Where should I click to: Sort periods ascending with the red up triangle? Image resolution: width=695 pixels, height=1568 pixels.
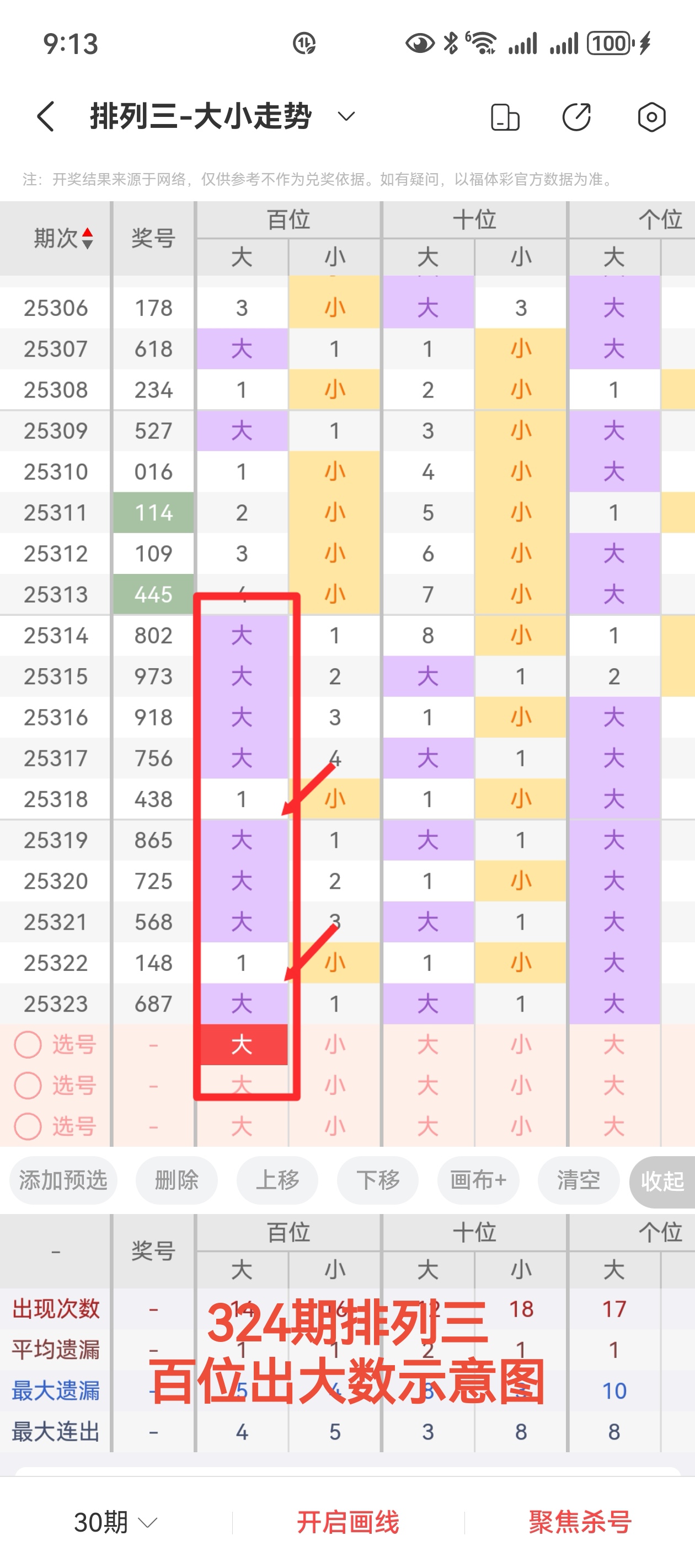click(x=87, y=232)
